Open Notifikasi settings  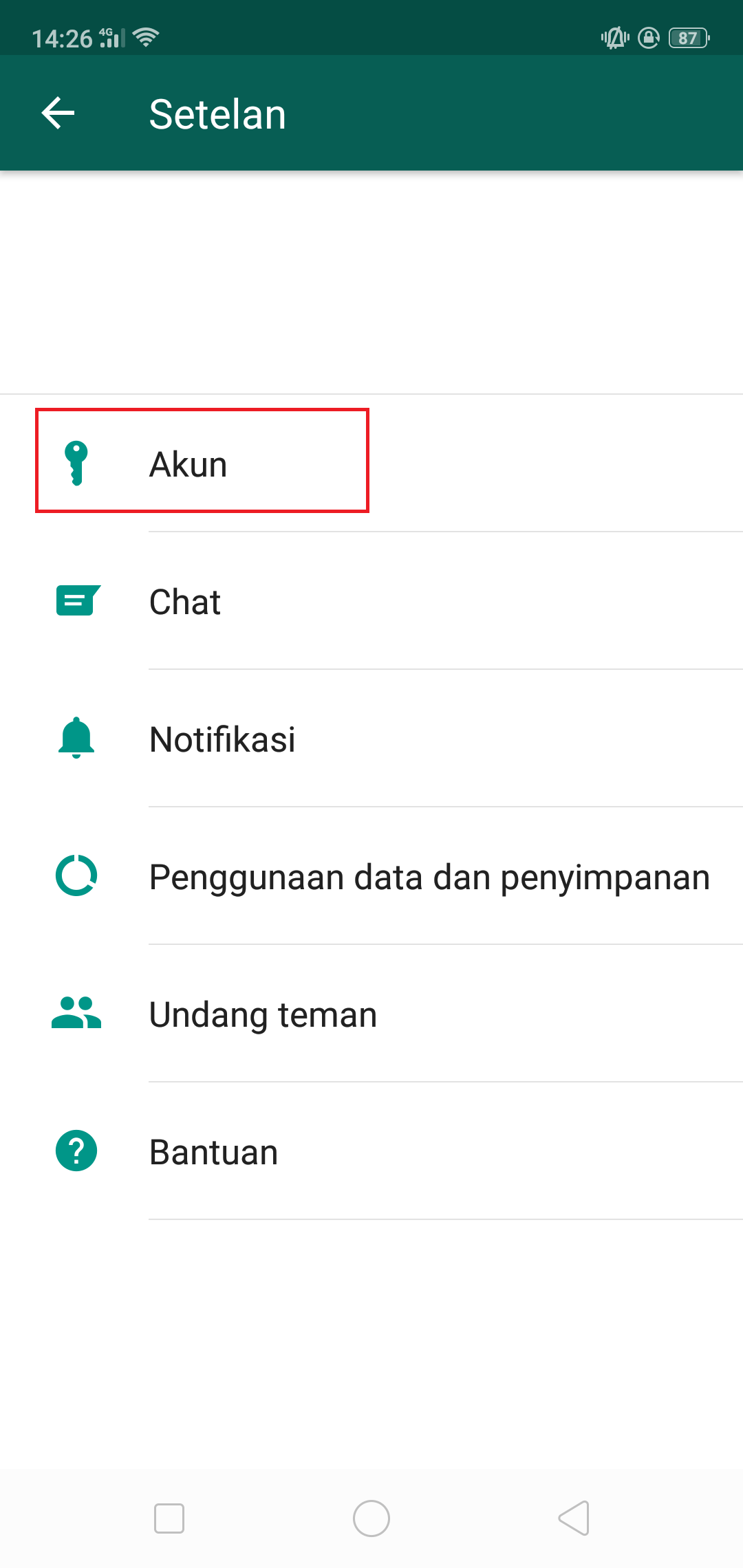coord(371,739)
